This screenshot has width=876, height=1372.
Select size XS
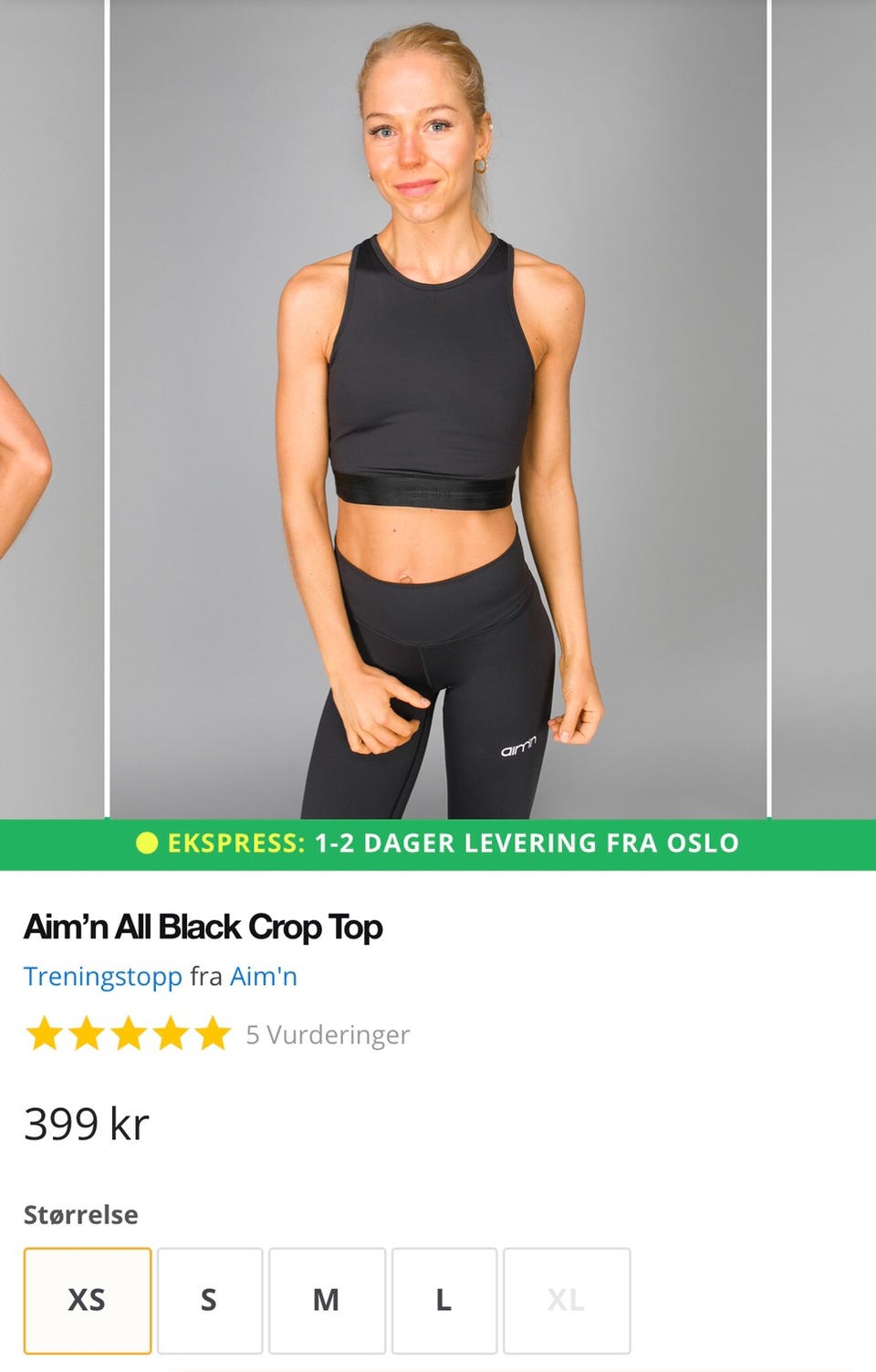tap(88, 1300)
